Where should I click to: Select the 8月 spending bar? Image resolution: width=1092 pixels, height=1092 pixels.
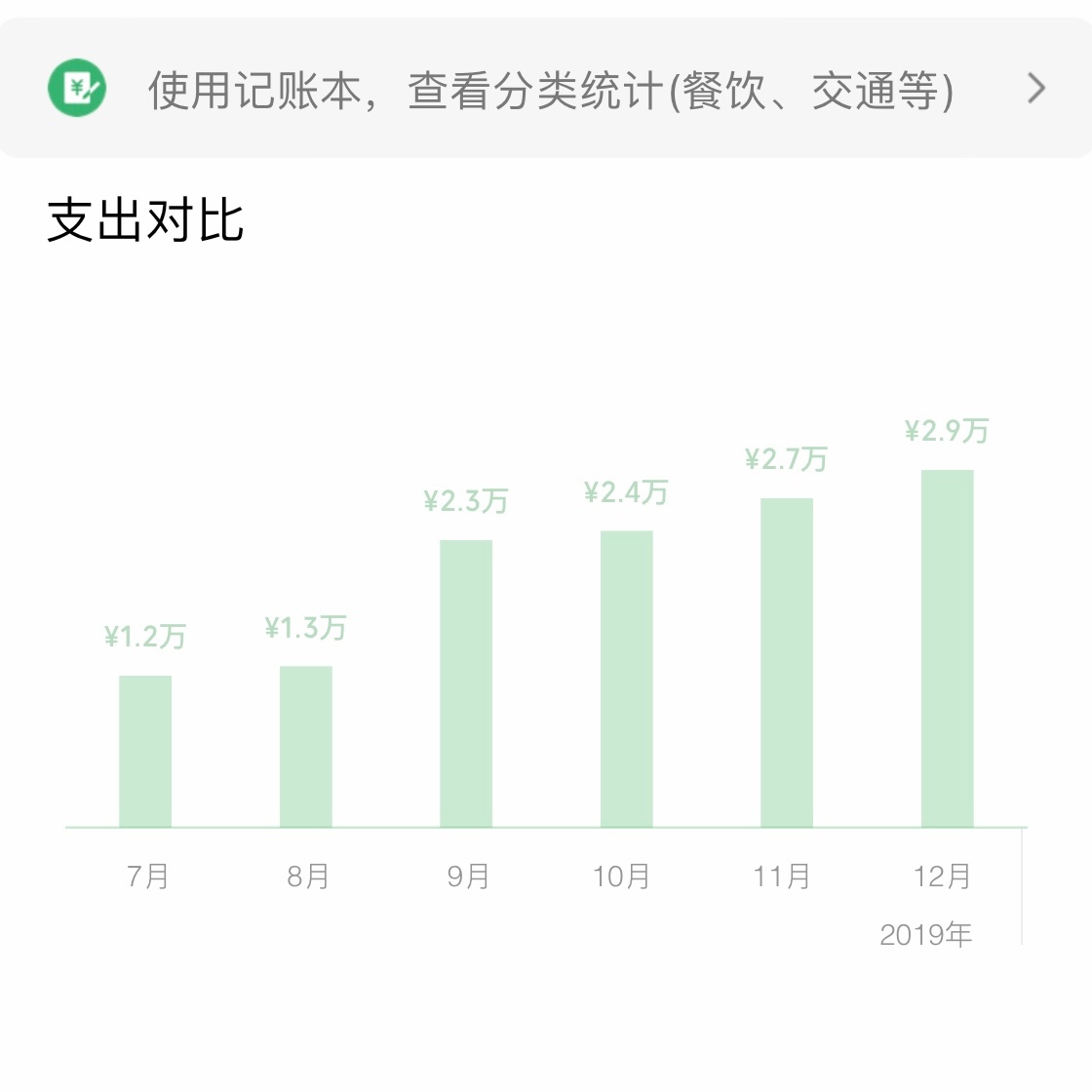(306, 746)
